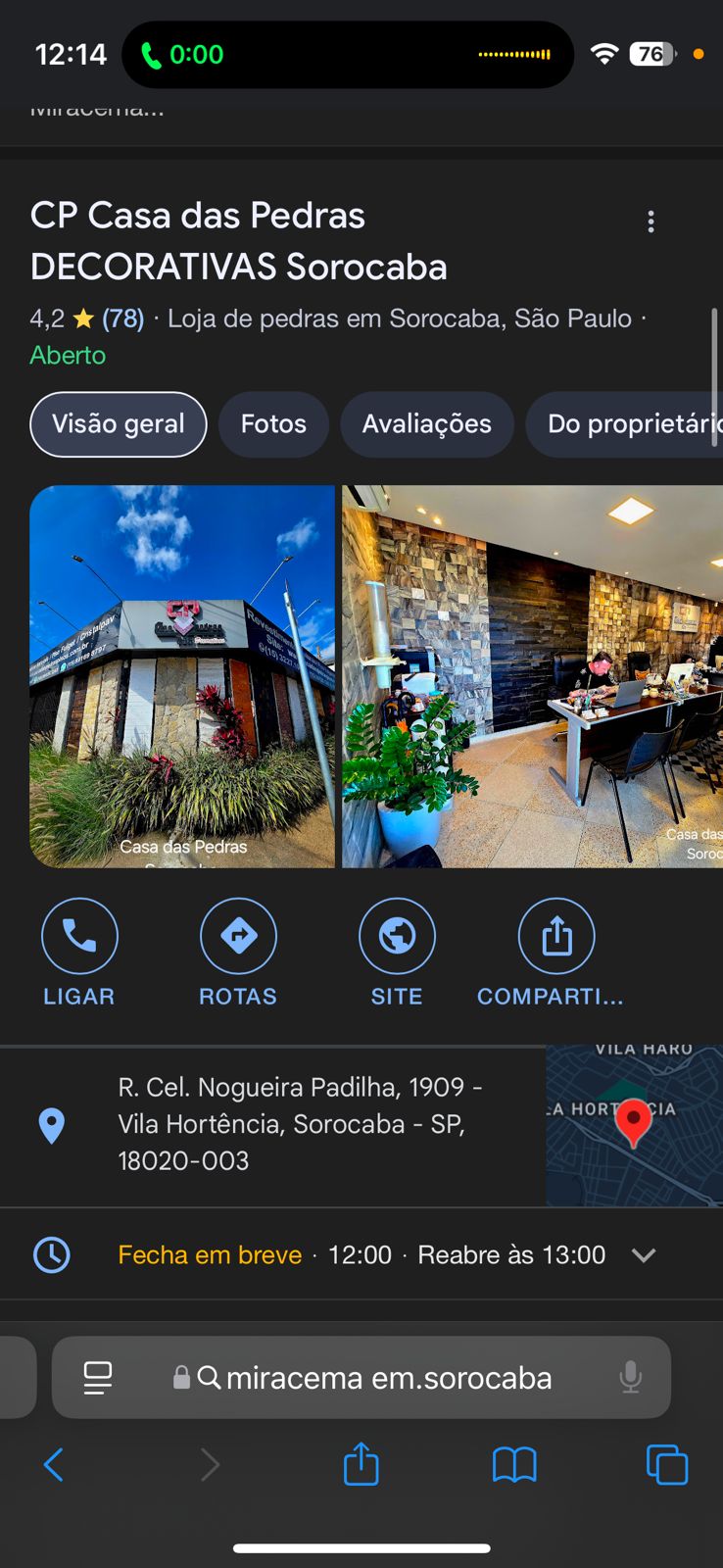Switch to the Avaliações tab
The height and width of the screenshot is (1568, 723).
click(x=426, y=424)
